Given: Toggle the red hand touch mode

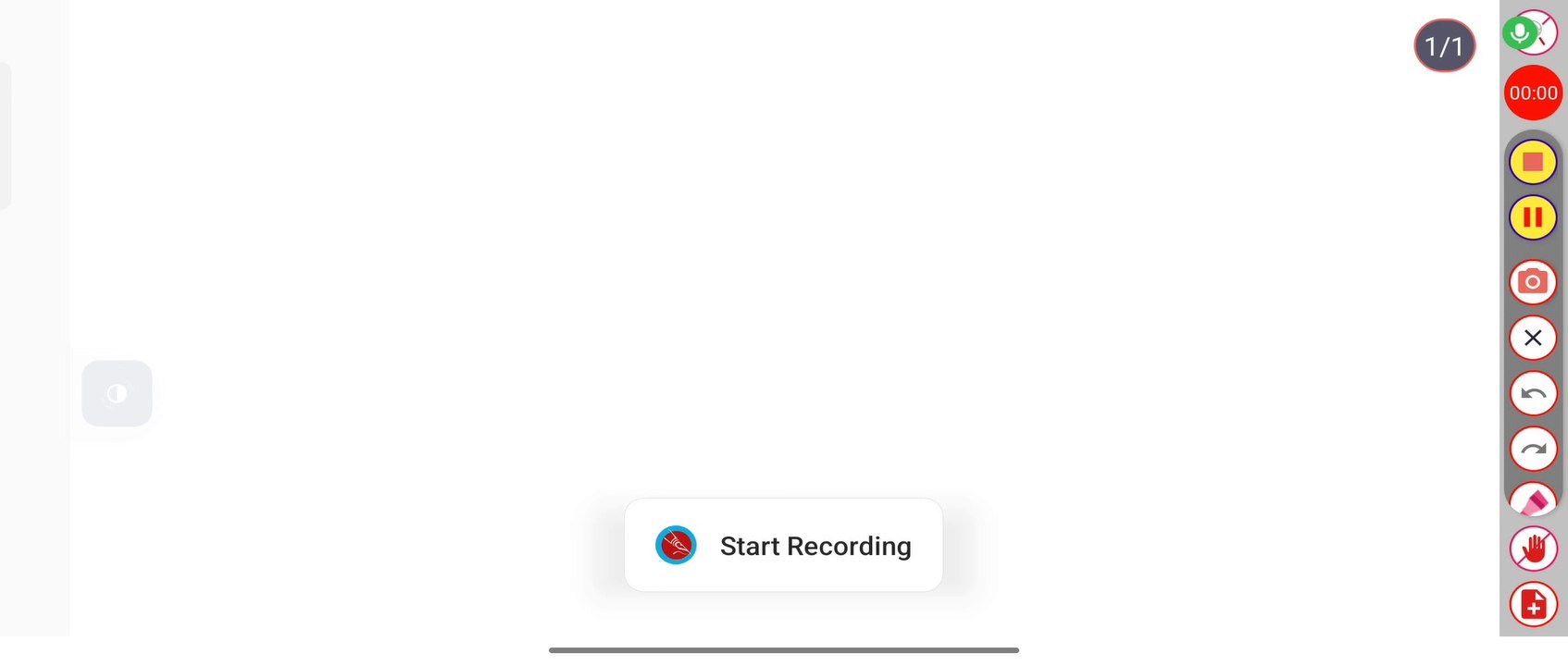Looking at the screenshot, I should click(1533, 549).
